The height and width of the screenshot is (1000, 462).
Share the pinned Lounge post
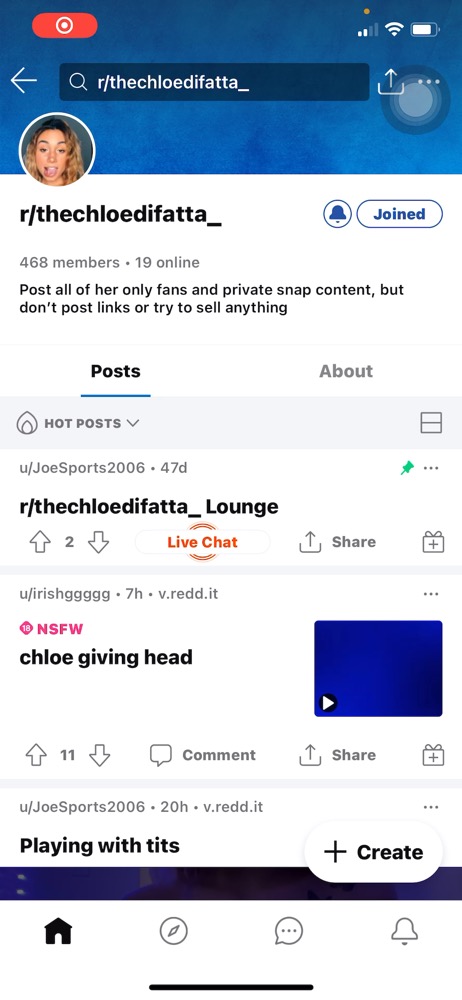(338, 542)
